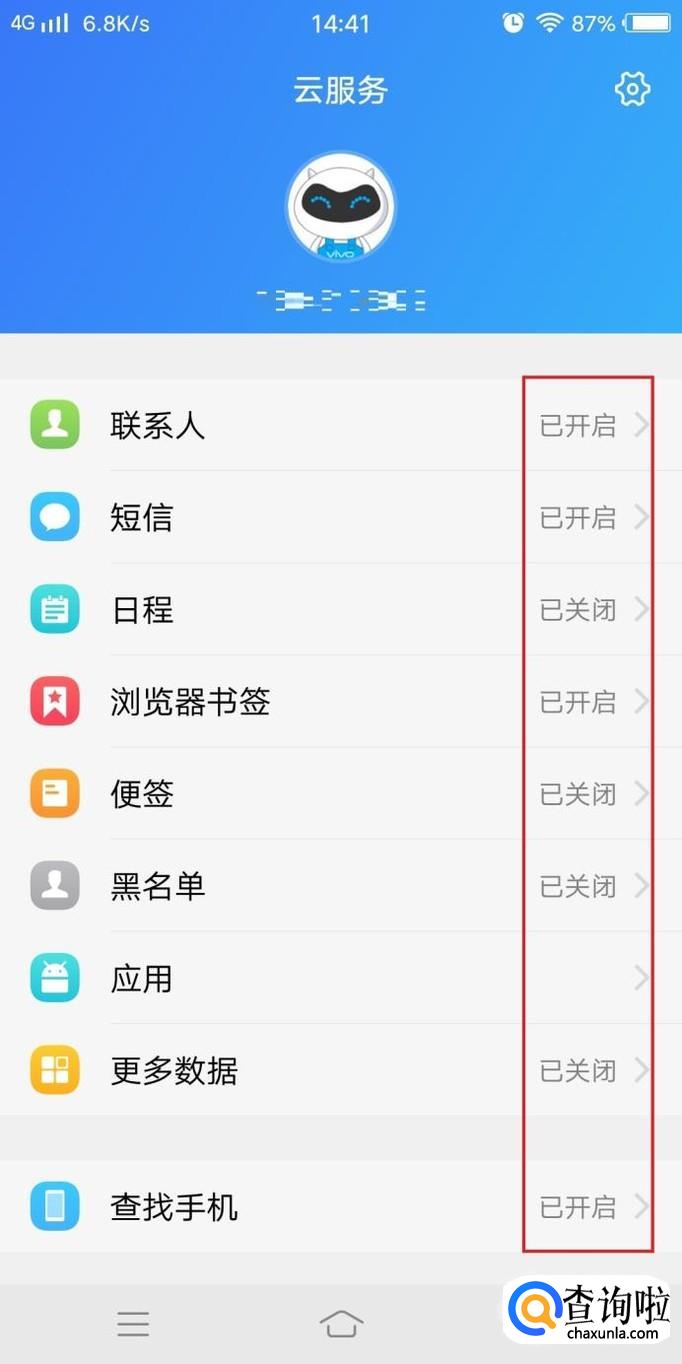Screen dimensions: 682x1364
Task: Open the settings gear icon
Action: (632, 89)
